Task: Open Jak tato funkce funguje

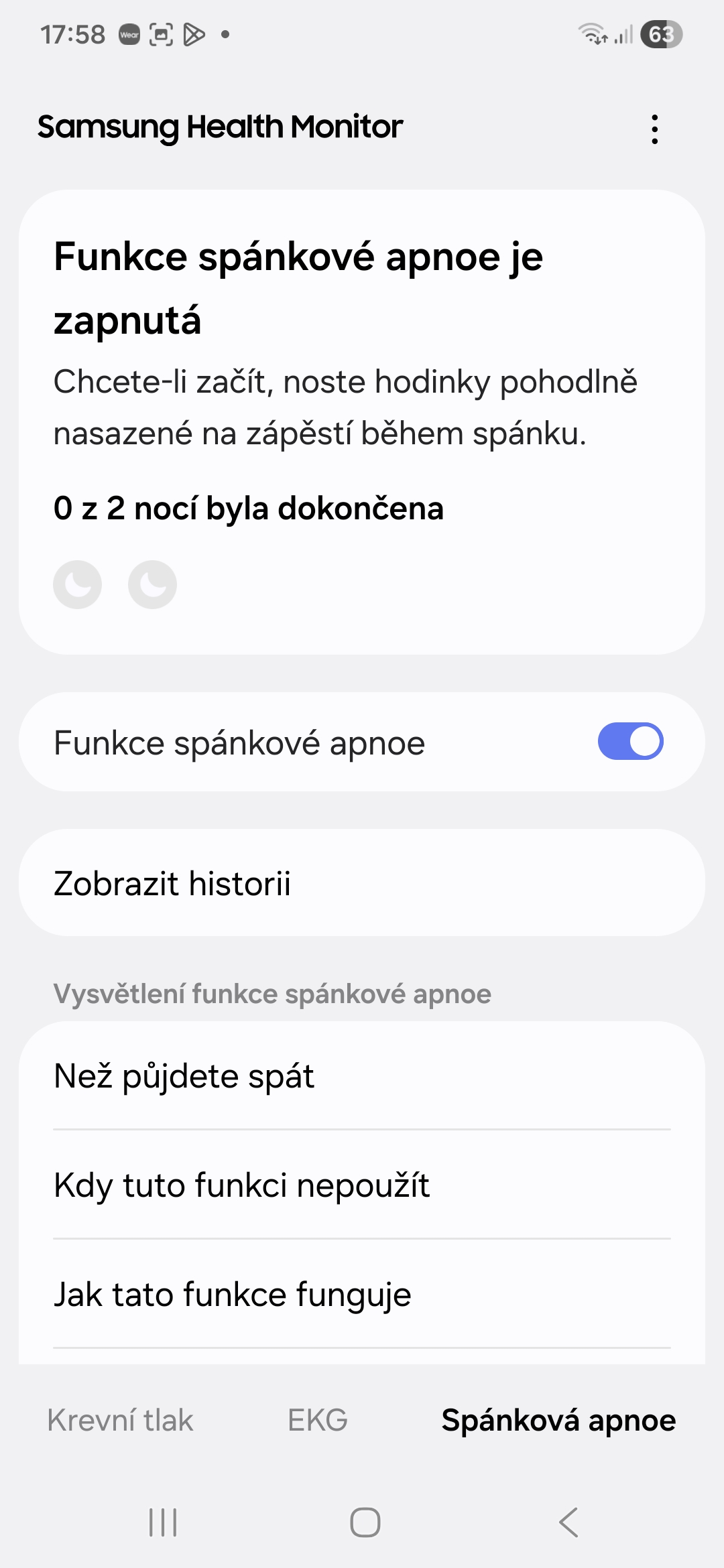Action: (x=362, y=1294)
